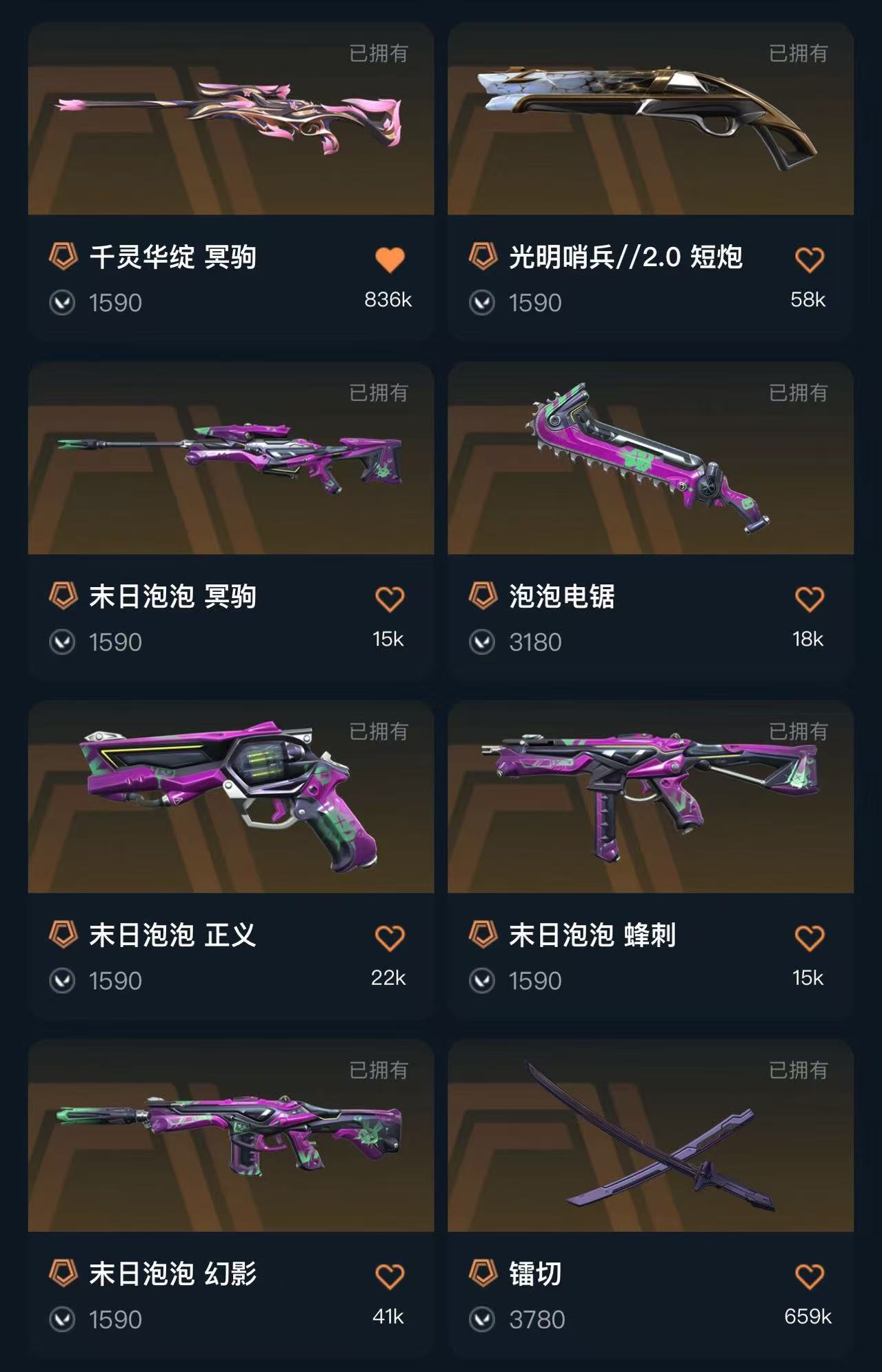882x1372 pixels.
Task: Open the 泡泡电锯 skin card
Action: pos(650,459)
